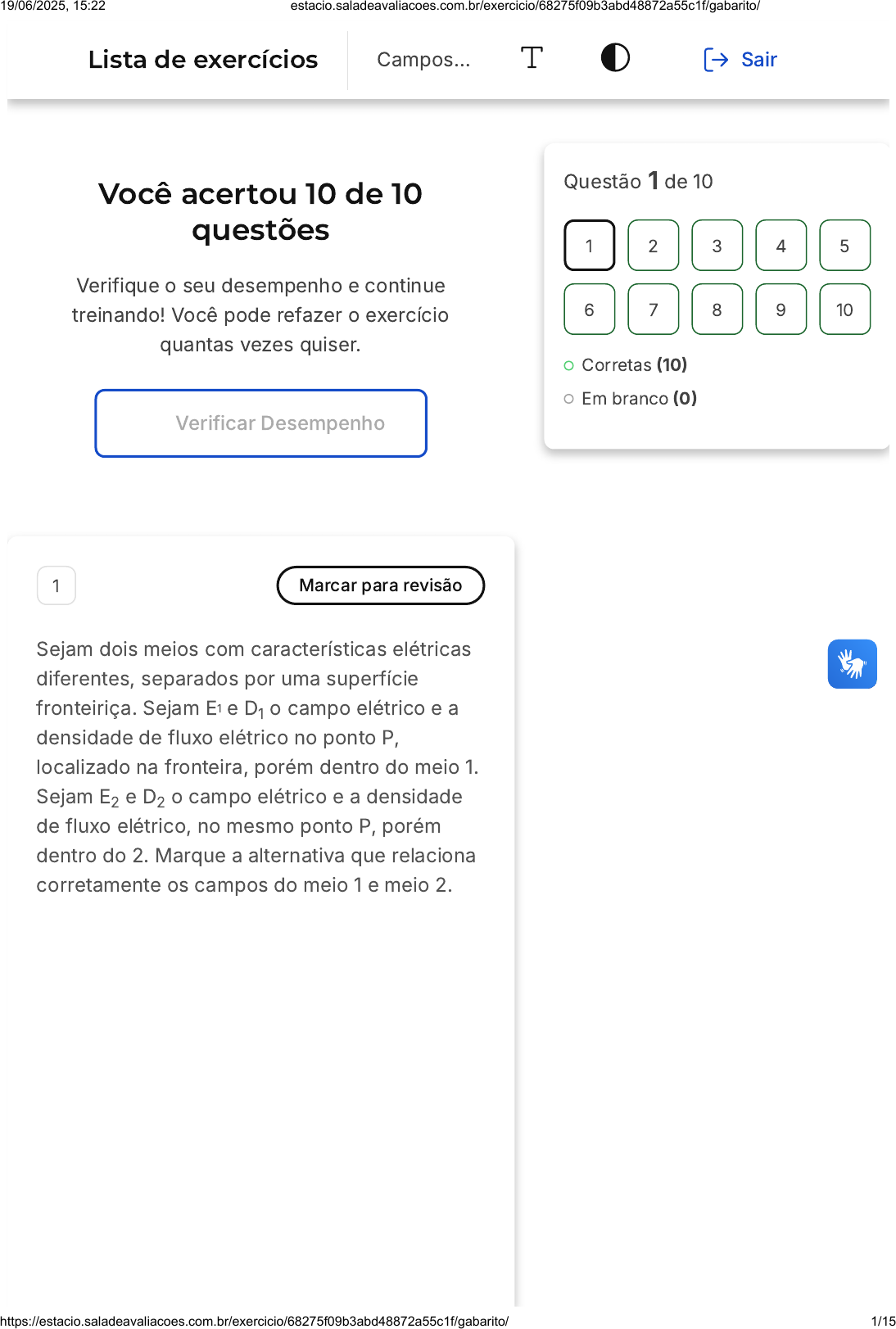Select question 8
Screen dimensions: 896x1329
pyautogui.click(x=717, y=310)
